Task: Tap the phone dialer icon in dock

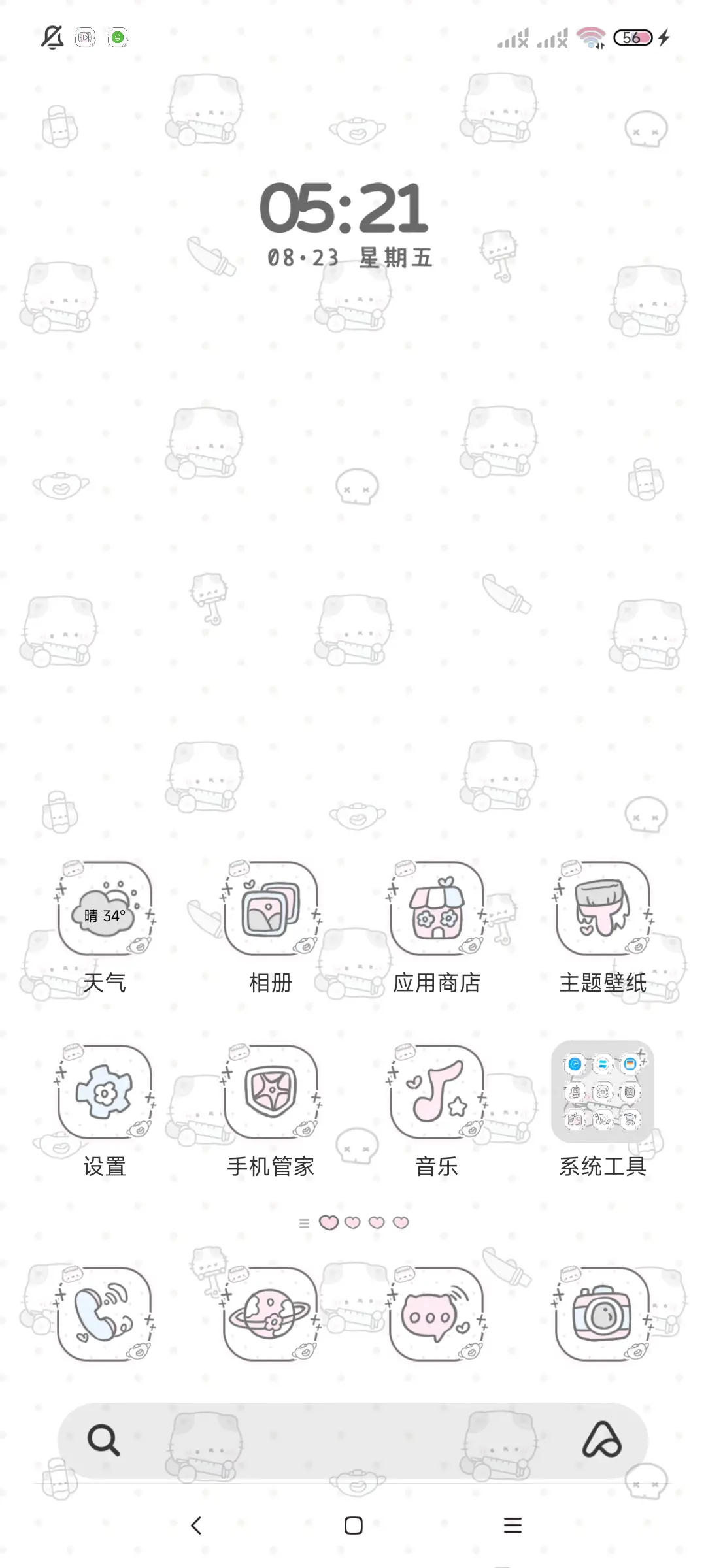Action: 105,1313
